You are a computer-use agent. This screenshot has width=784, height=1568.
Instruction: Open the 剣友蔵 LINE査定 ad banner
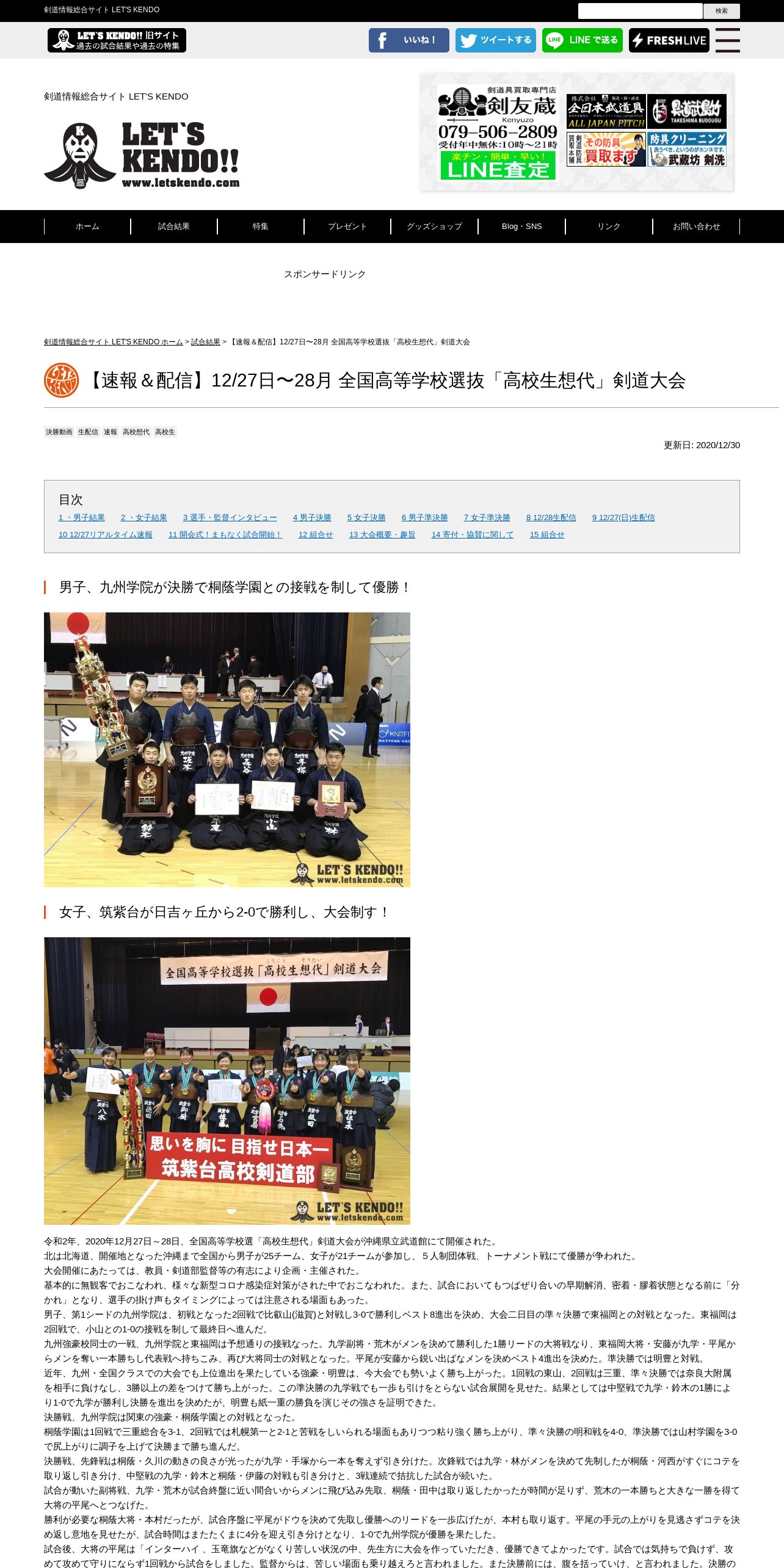[x=497, y=132]
